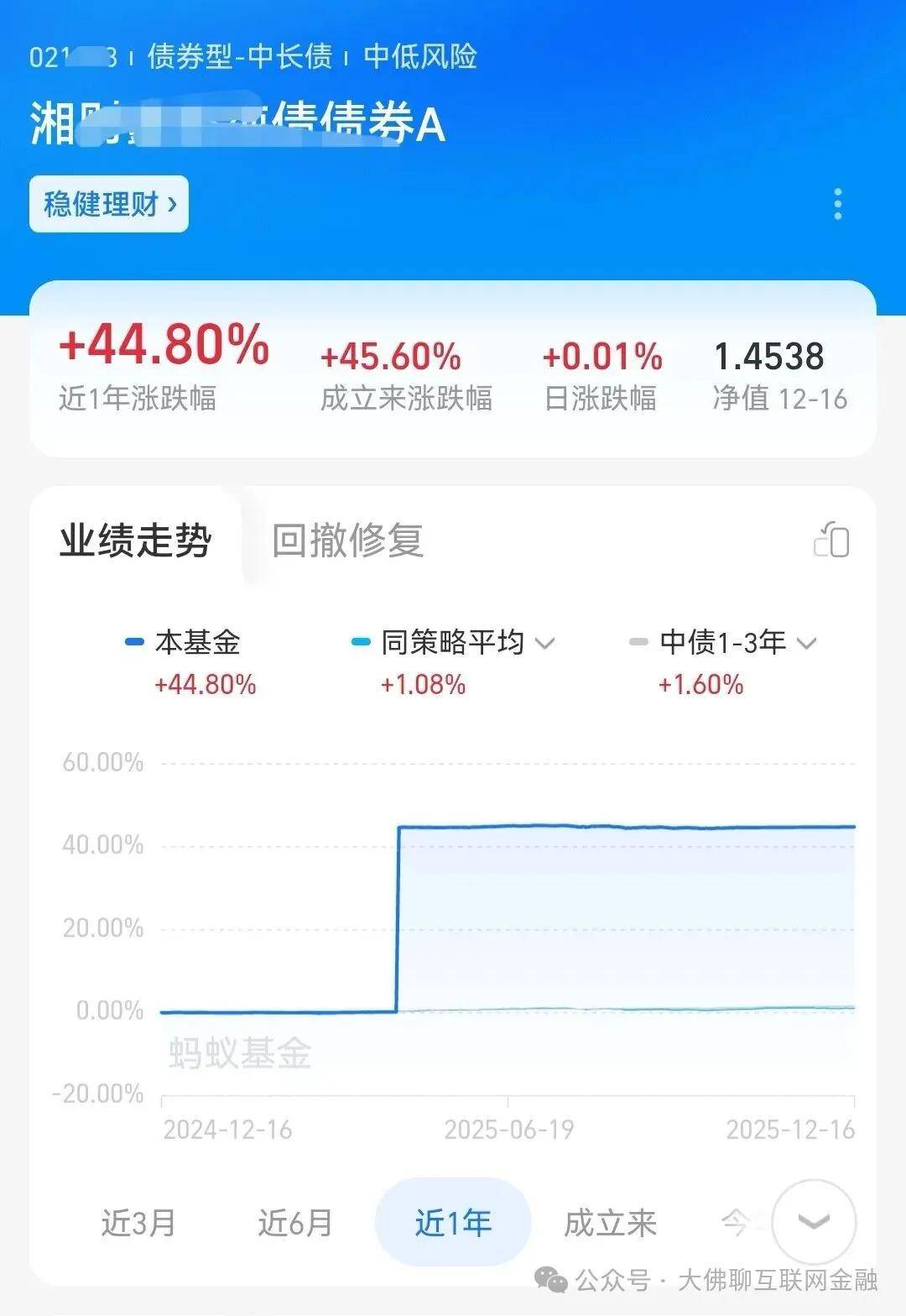This screenshot has width=906, height=1316.
Task: Select the 近3月 time range
Action: 137,1224
